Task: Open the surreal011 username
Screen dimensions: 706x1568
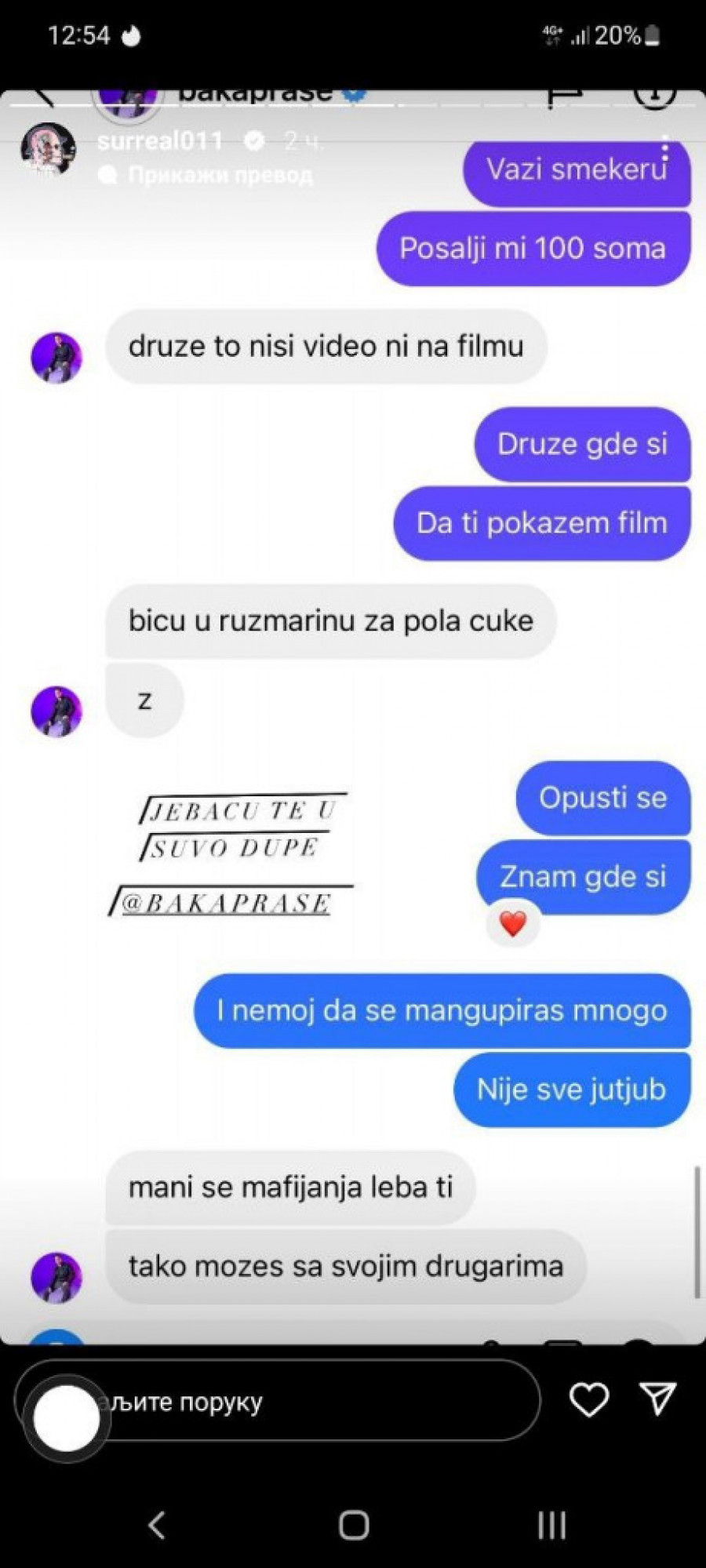Action: [x=160, y=141]
